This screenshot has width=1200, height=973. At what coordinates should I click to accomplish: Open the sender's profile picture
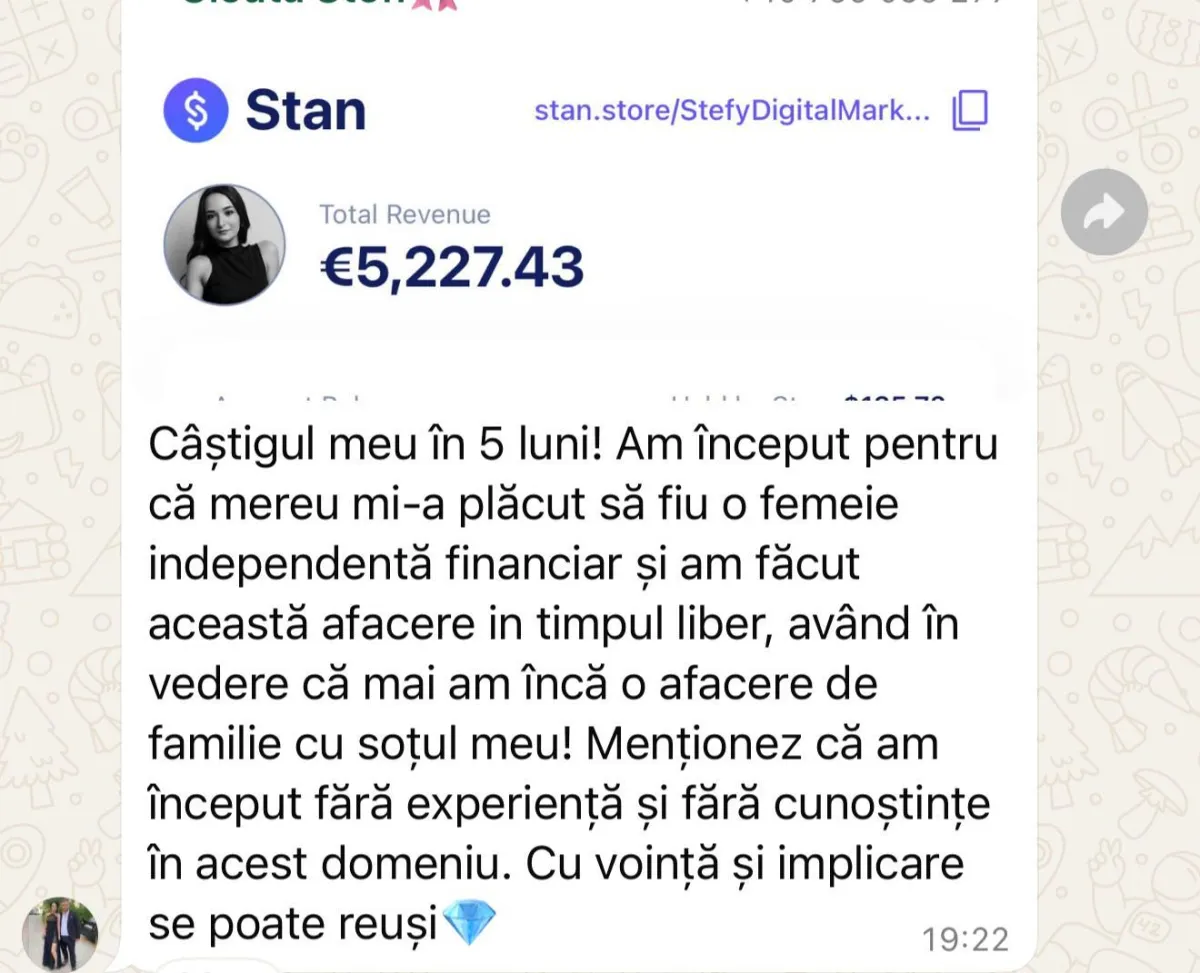60,933
